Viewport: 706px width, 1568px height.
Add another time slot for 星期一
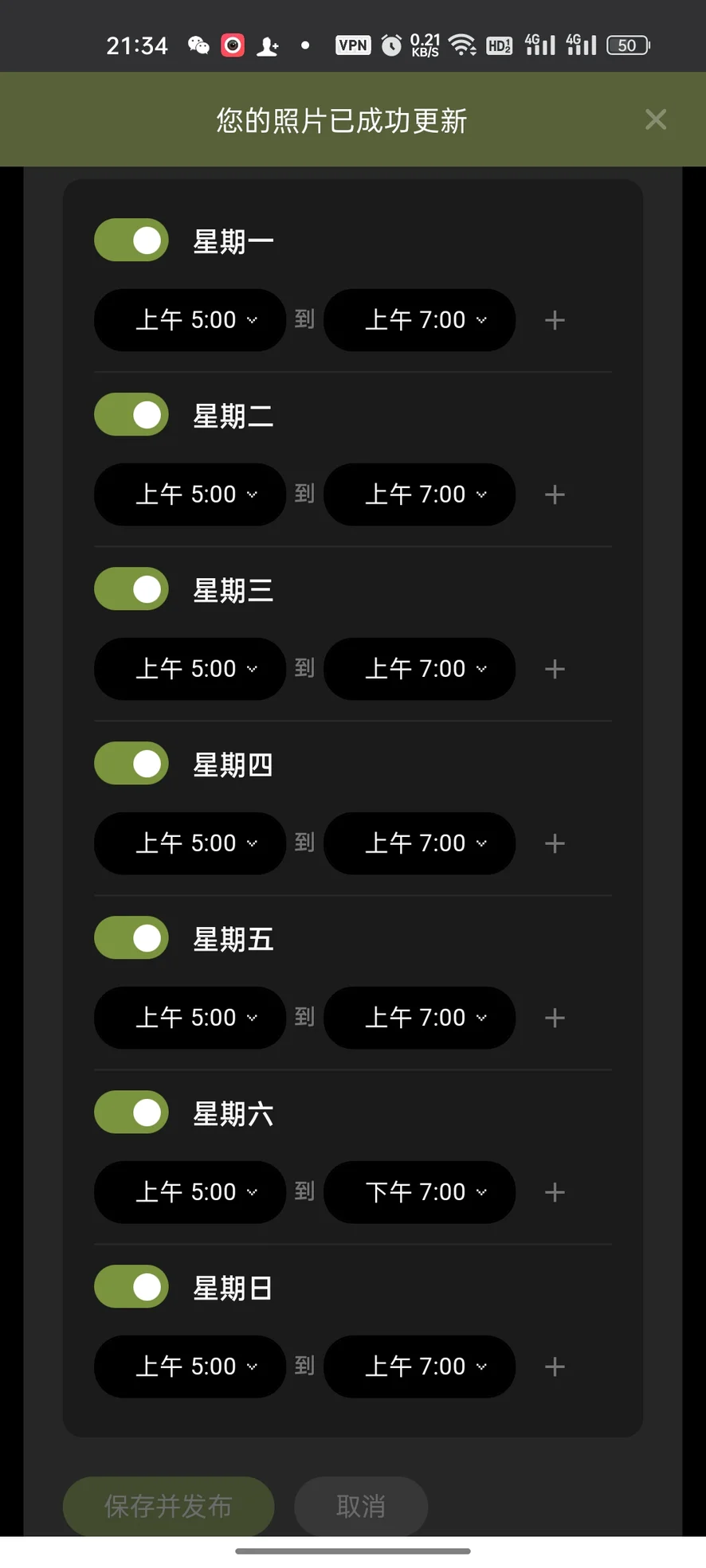[555, 320]
